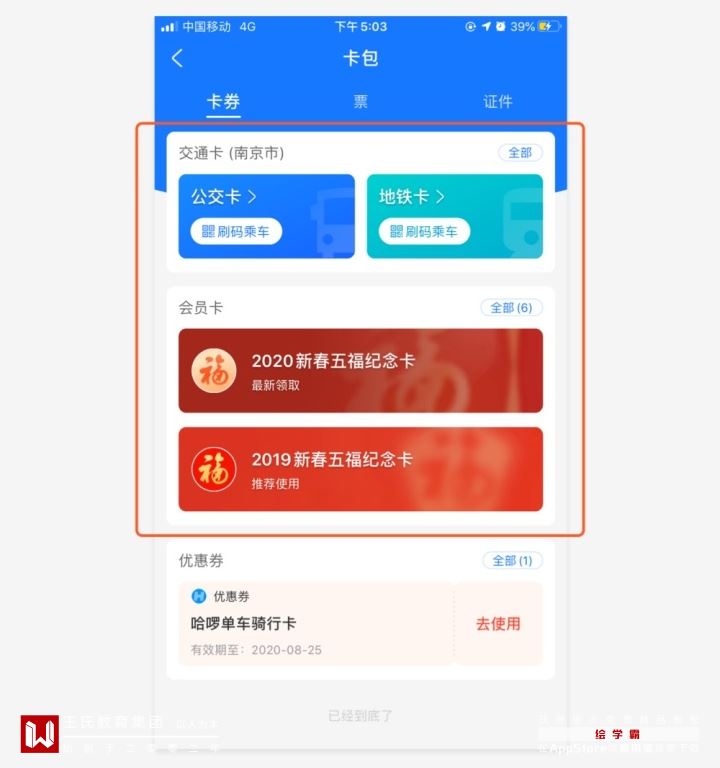This screenshot has height=768, width=720.
Task: Tap 刷码乘车 on the 地铁卡
Action: tap(424, 231)
